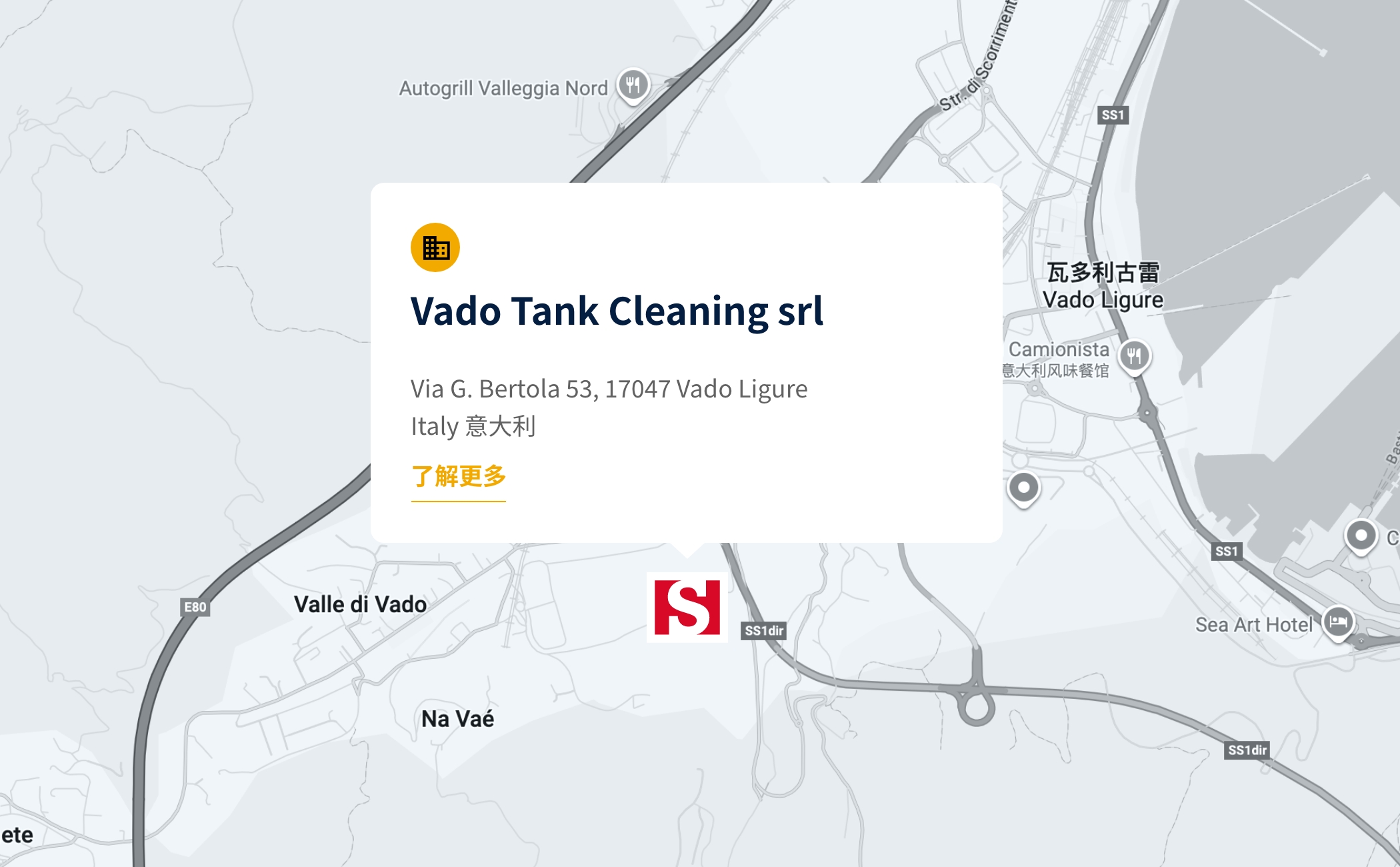Open Autogrill Valleggia Nord restaurant pin
Screen dimensions: 1400x867
tap(633, 86)
